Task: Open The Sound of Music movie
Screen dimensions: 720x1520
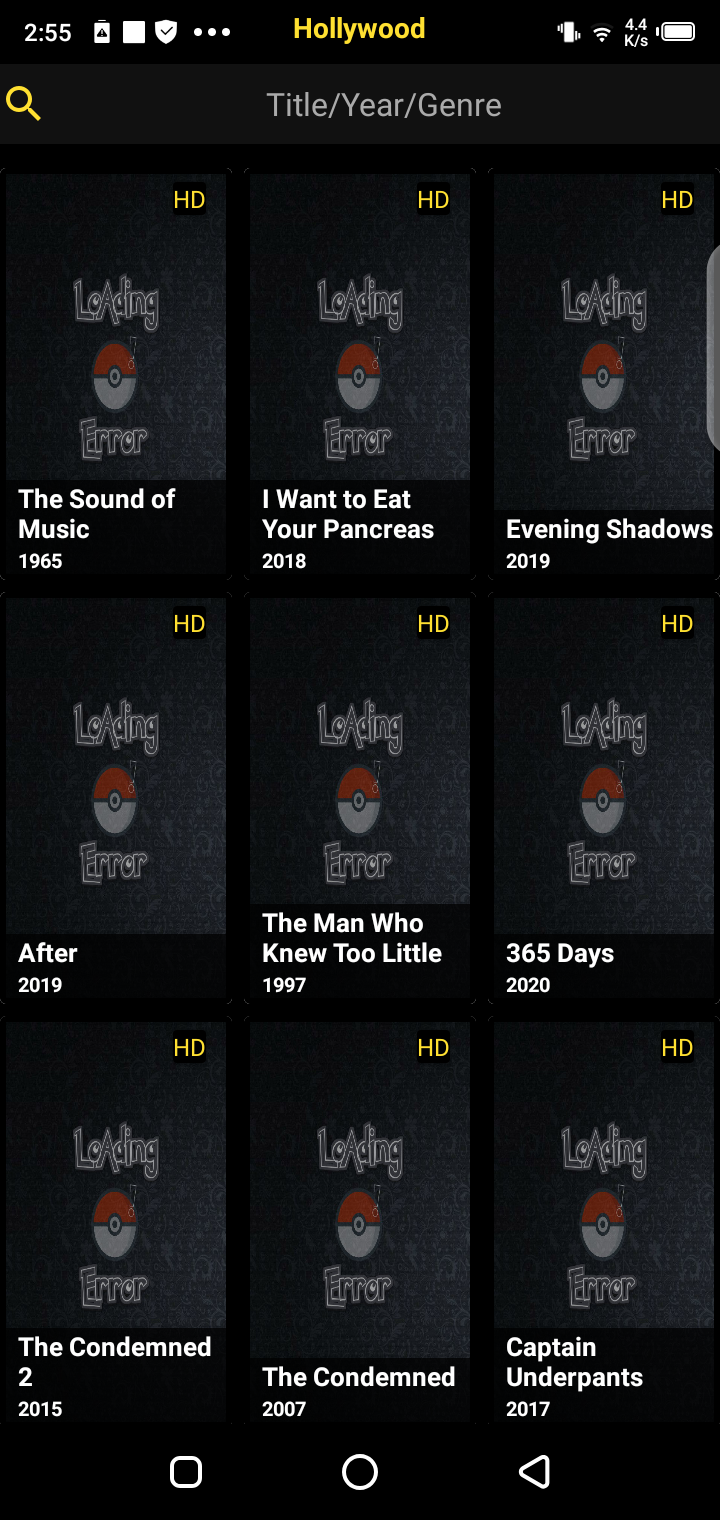Action: tap(116, 375)
